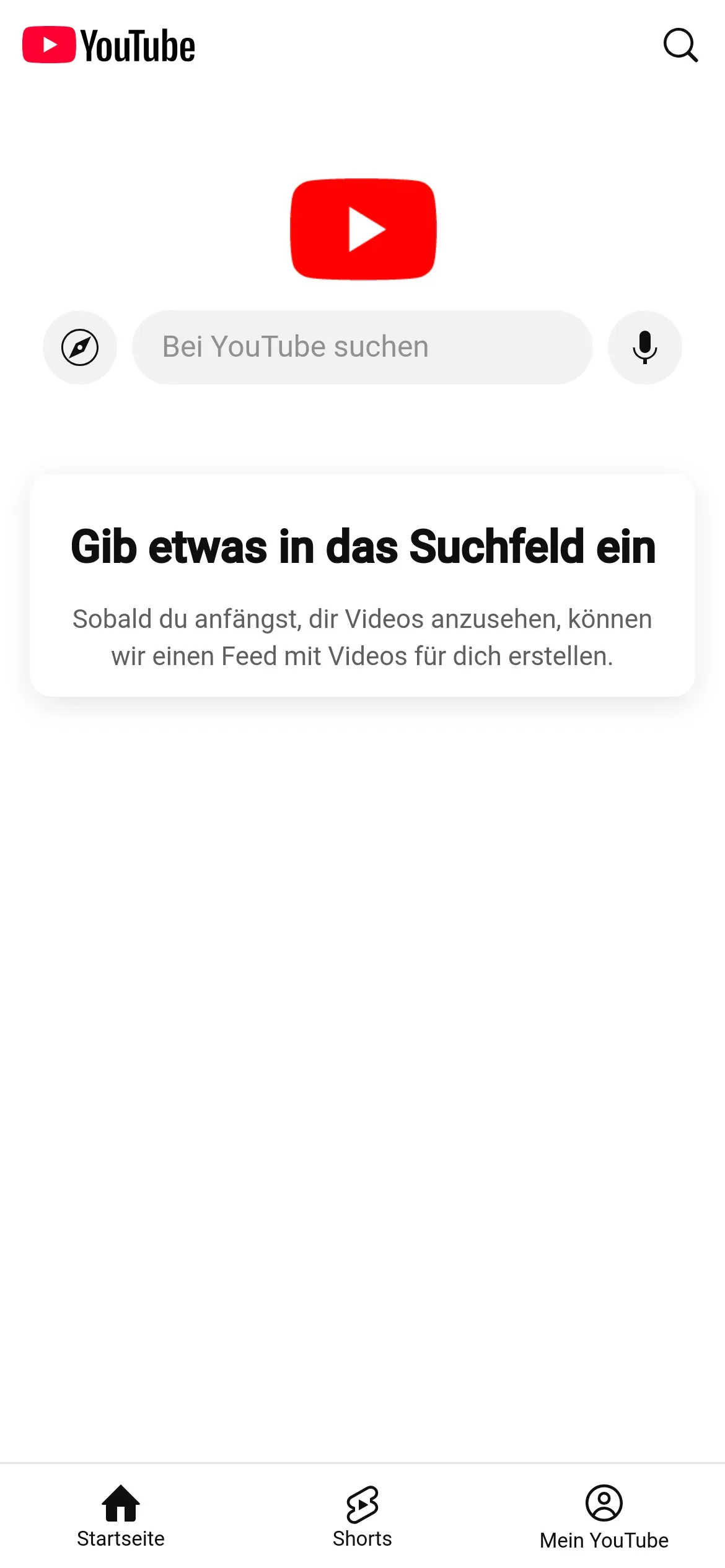Open search via the magnifier icon
This screenshot has width=725, height=1568.
(x=680, y=45)
